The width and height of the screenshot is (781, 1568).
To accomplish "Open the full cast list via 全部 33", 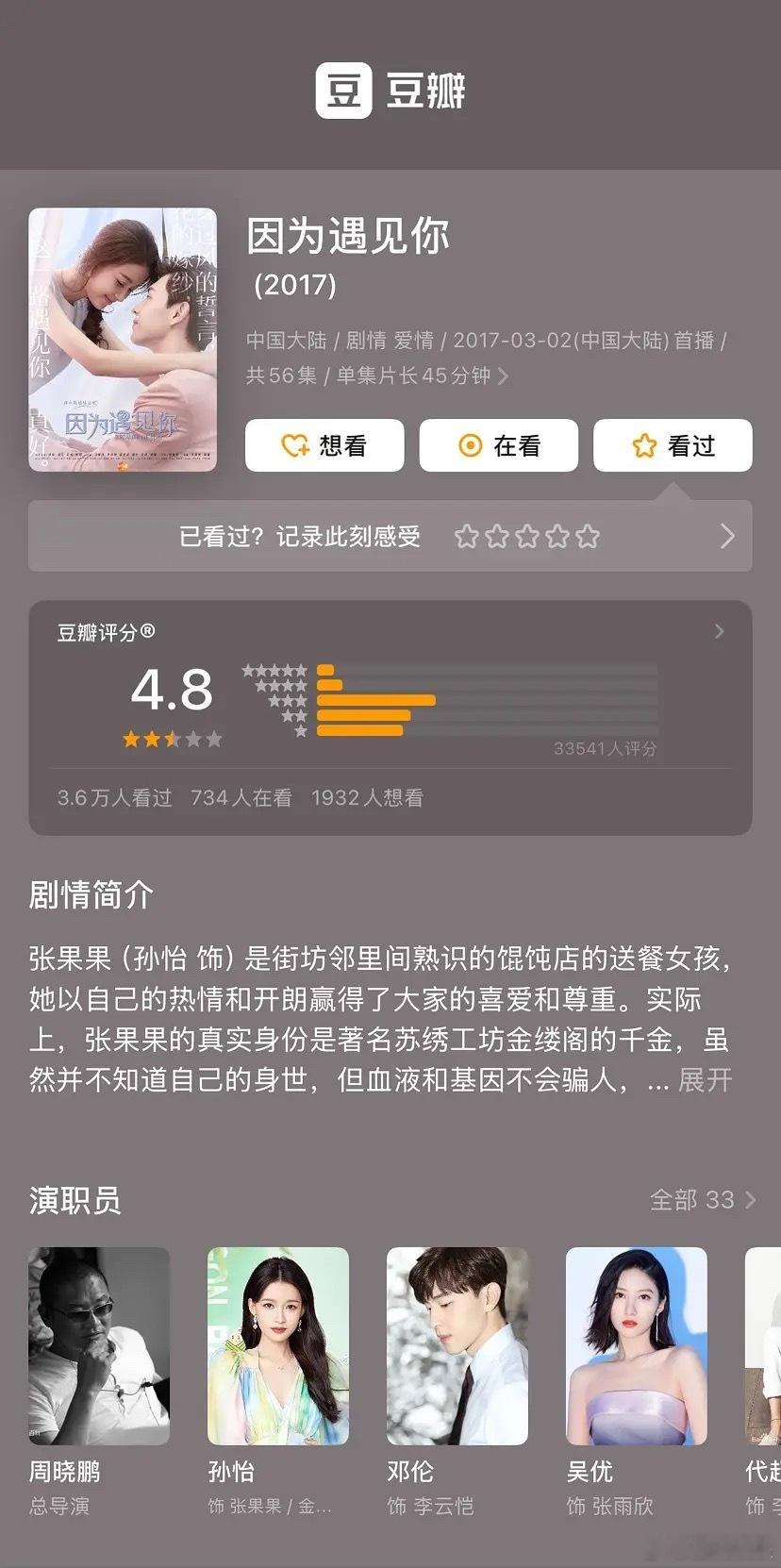I will tap(695, 1199).
